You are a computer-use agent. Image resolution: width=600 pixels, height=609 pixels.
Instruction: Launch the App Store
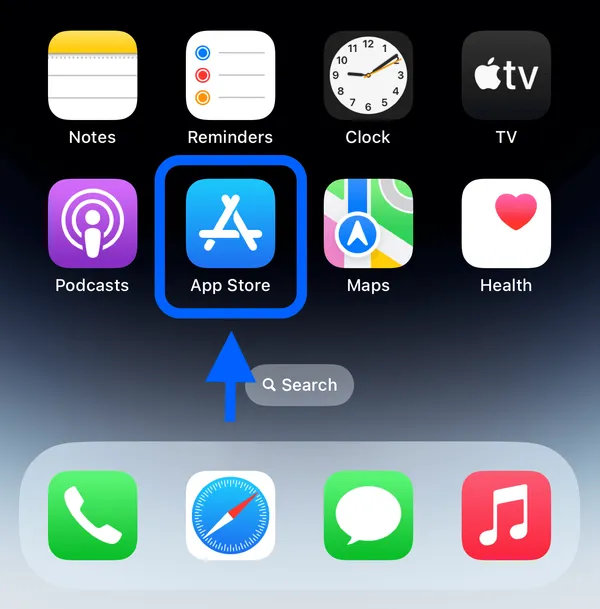[230, 223]
